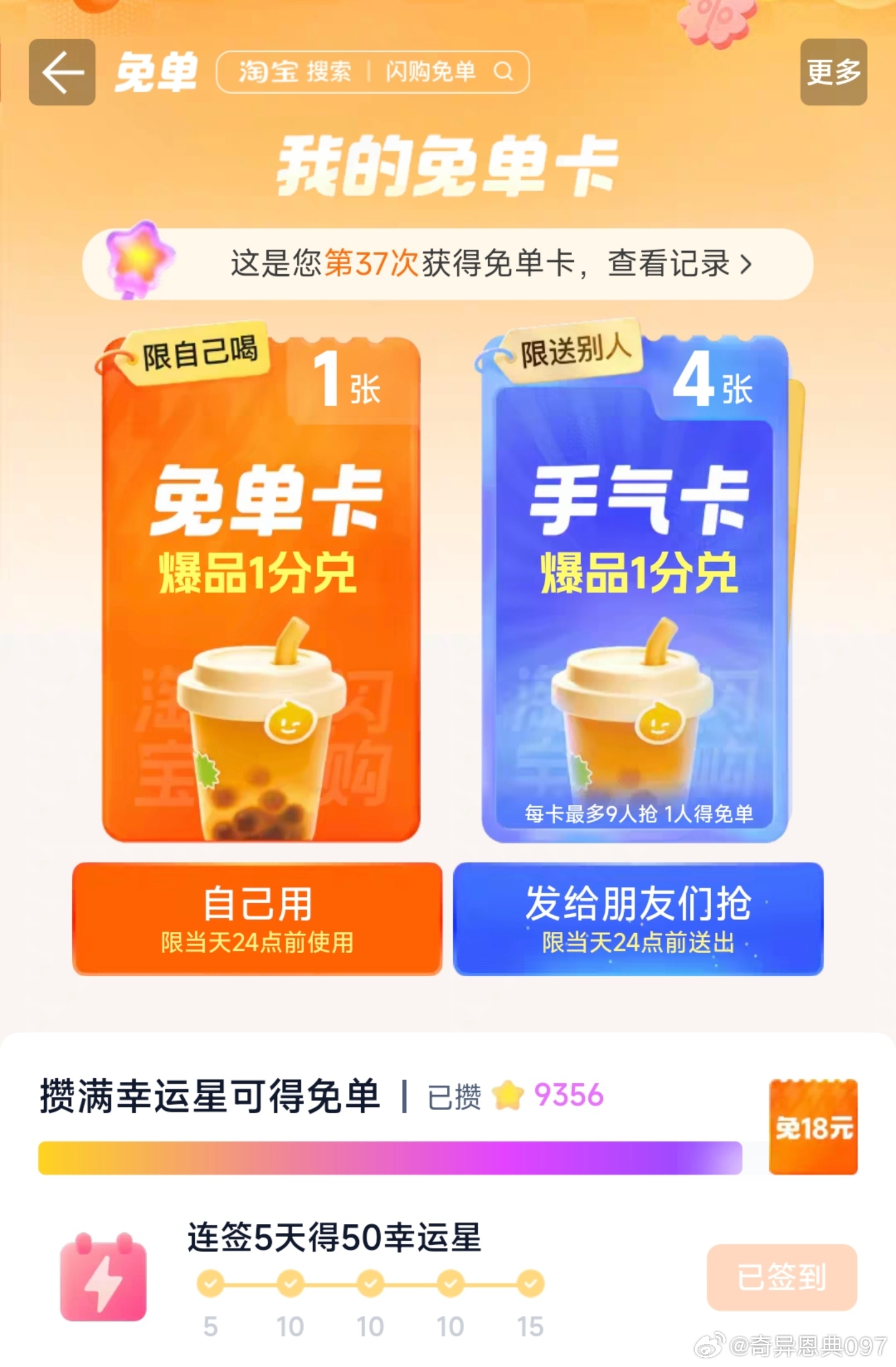Go back using the arrow button

(62, 72)
